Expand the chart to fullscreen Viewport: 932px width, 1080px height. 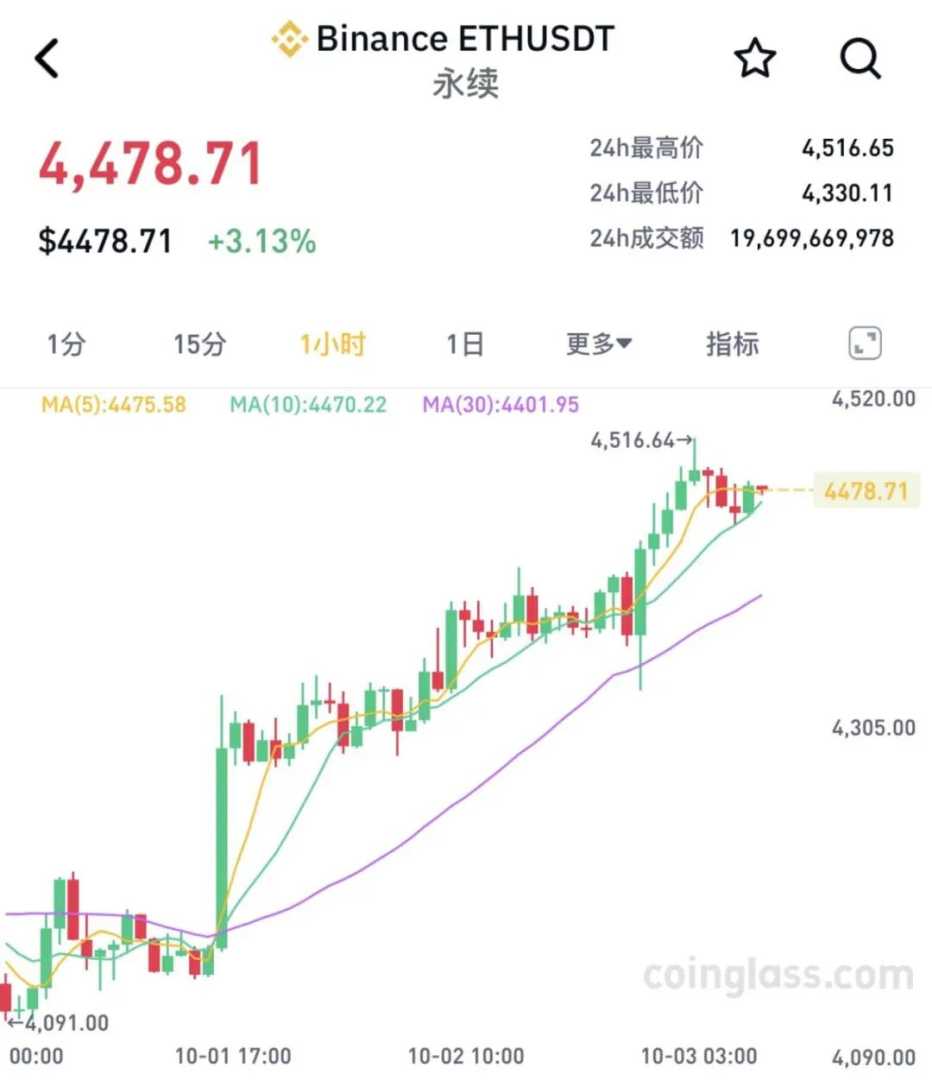pyautogui.click(x=865, y=345)
